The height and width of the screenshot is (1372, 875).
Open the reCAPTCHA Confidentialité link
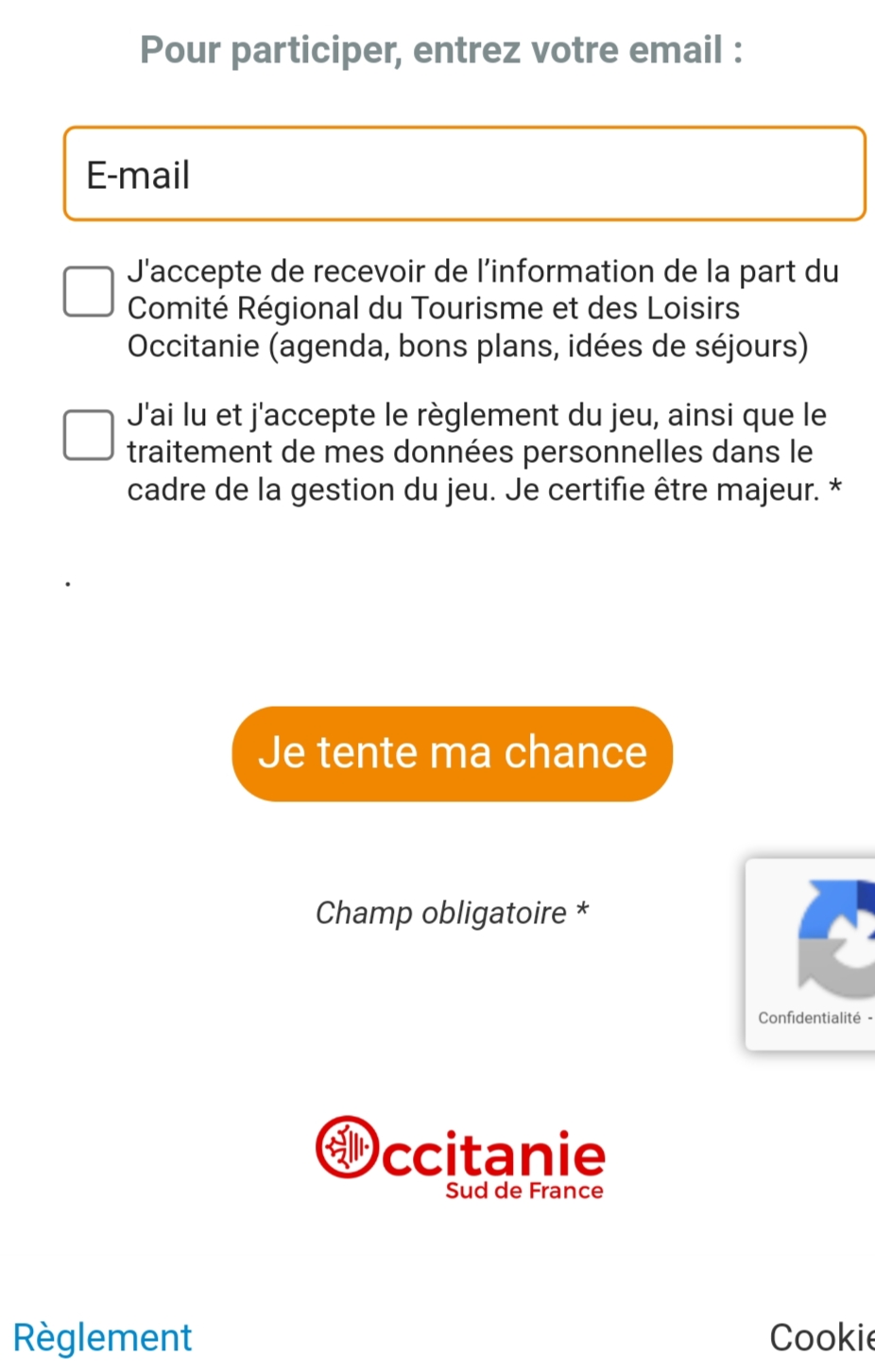(809, 1018)
